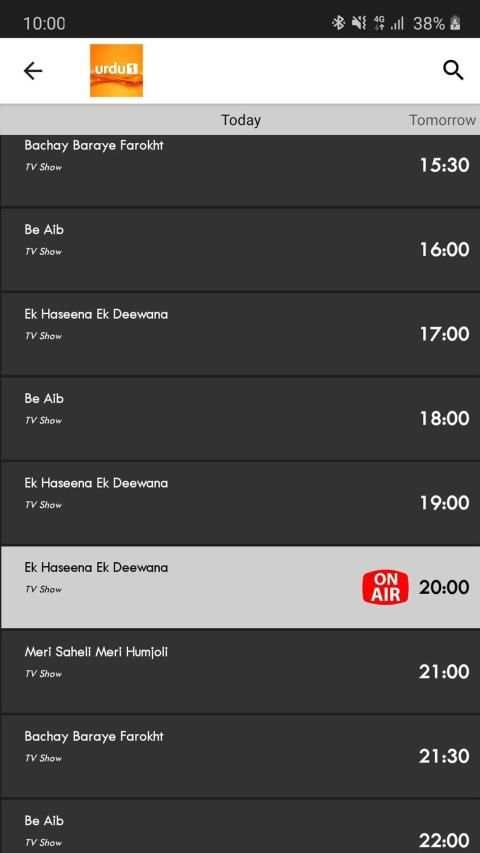
Task: Open Ek Haseena Ek Deewana at 17:00
Action: pyautogui.click(x=240, y=334)
